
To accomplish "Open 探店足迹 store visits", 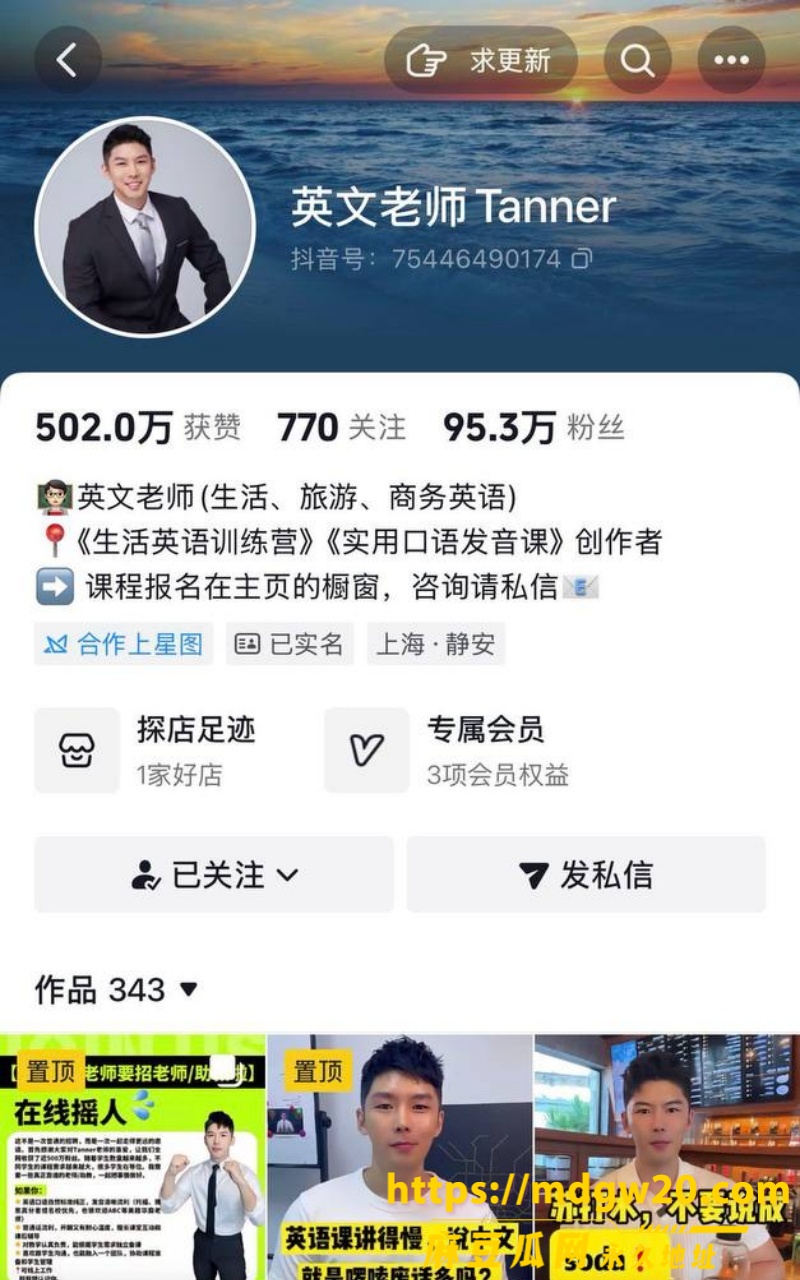I will [x=146, y=751].
